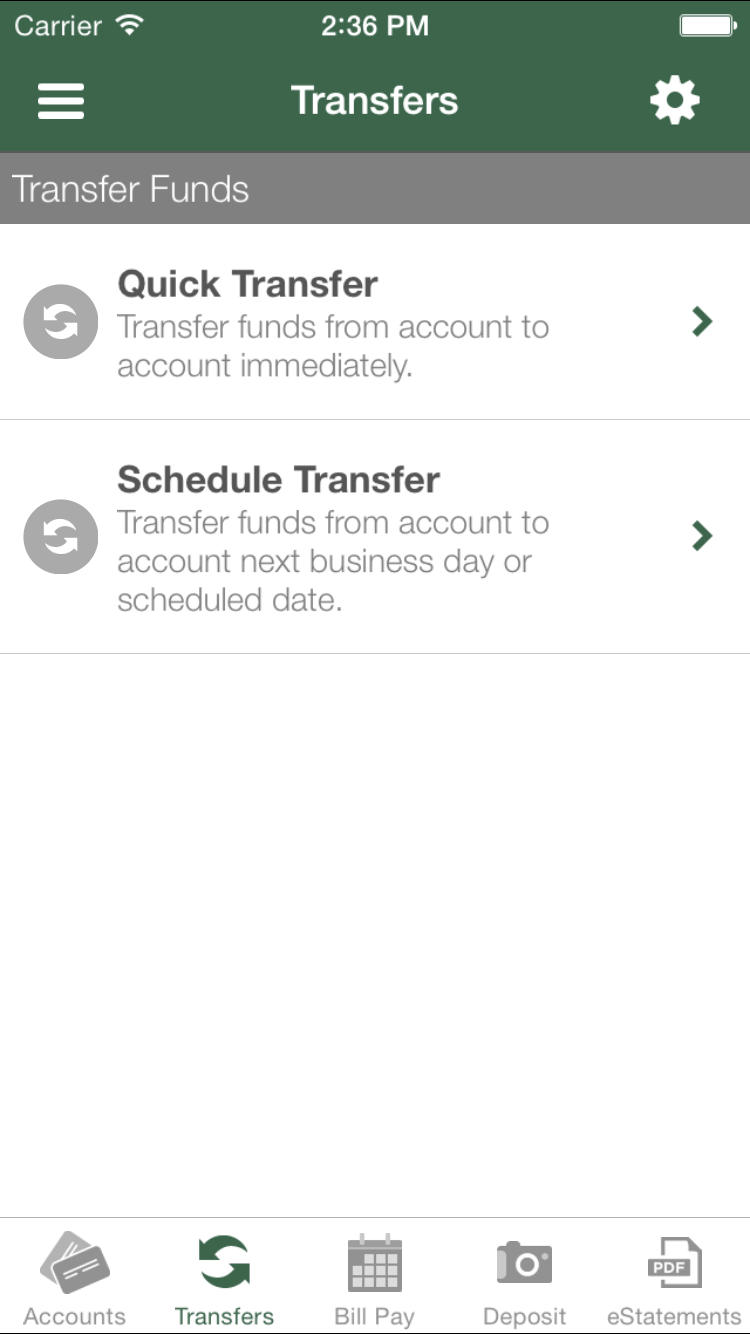Screen dimensions: 750x1334
Task: Select the Schedule Transfer option
Action: pyautogui.click(x=375, y=537)
